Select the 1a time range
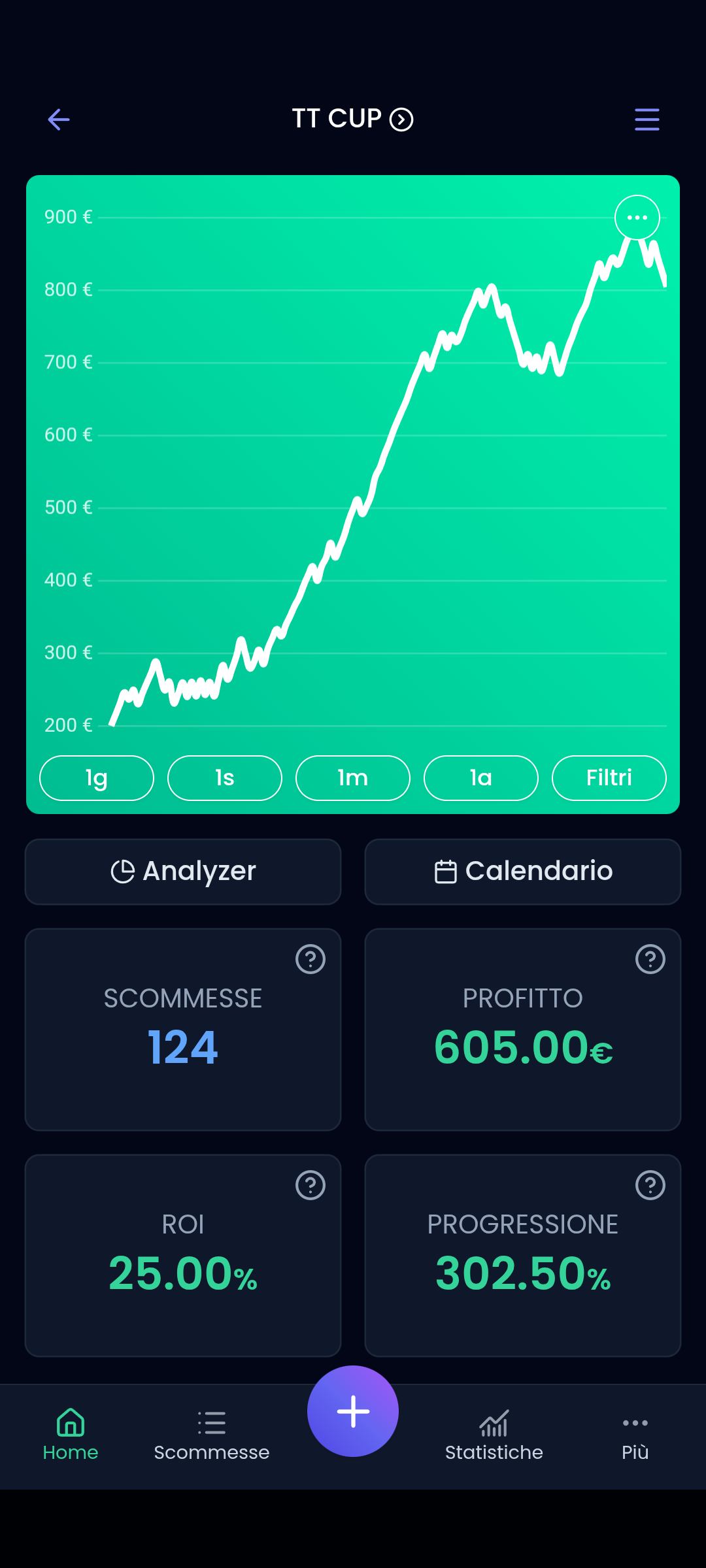 point(481,778)
